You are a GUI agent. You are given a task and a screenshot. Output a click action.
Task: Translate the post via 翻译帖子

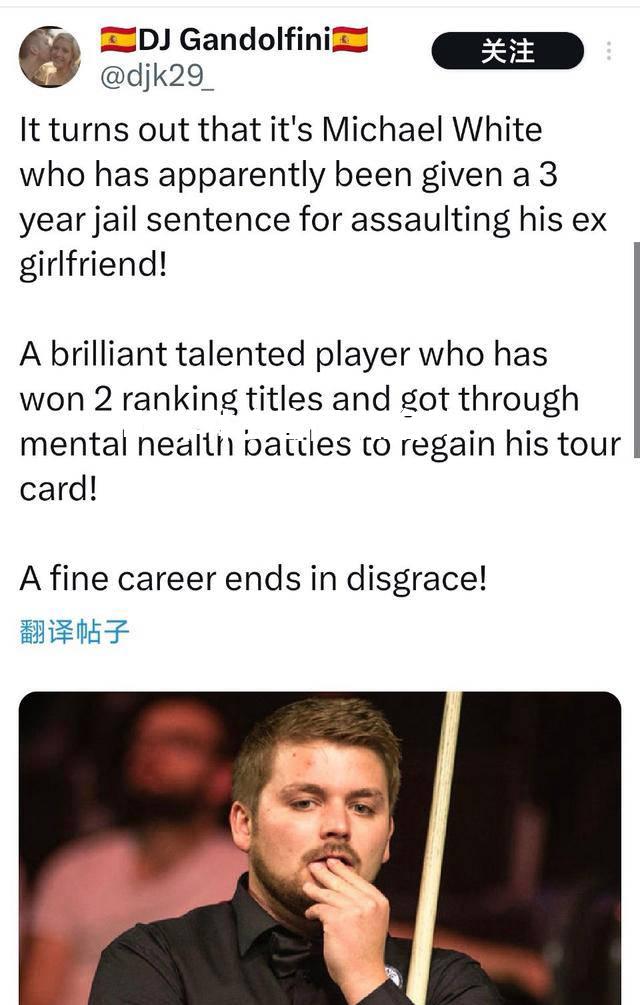pos(75,631)
